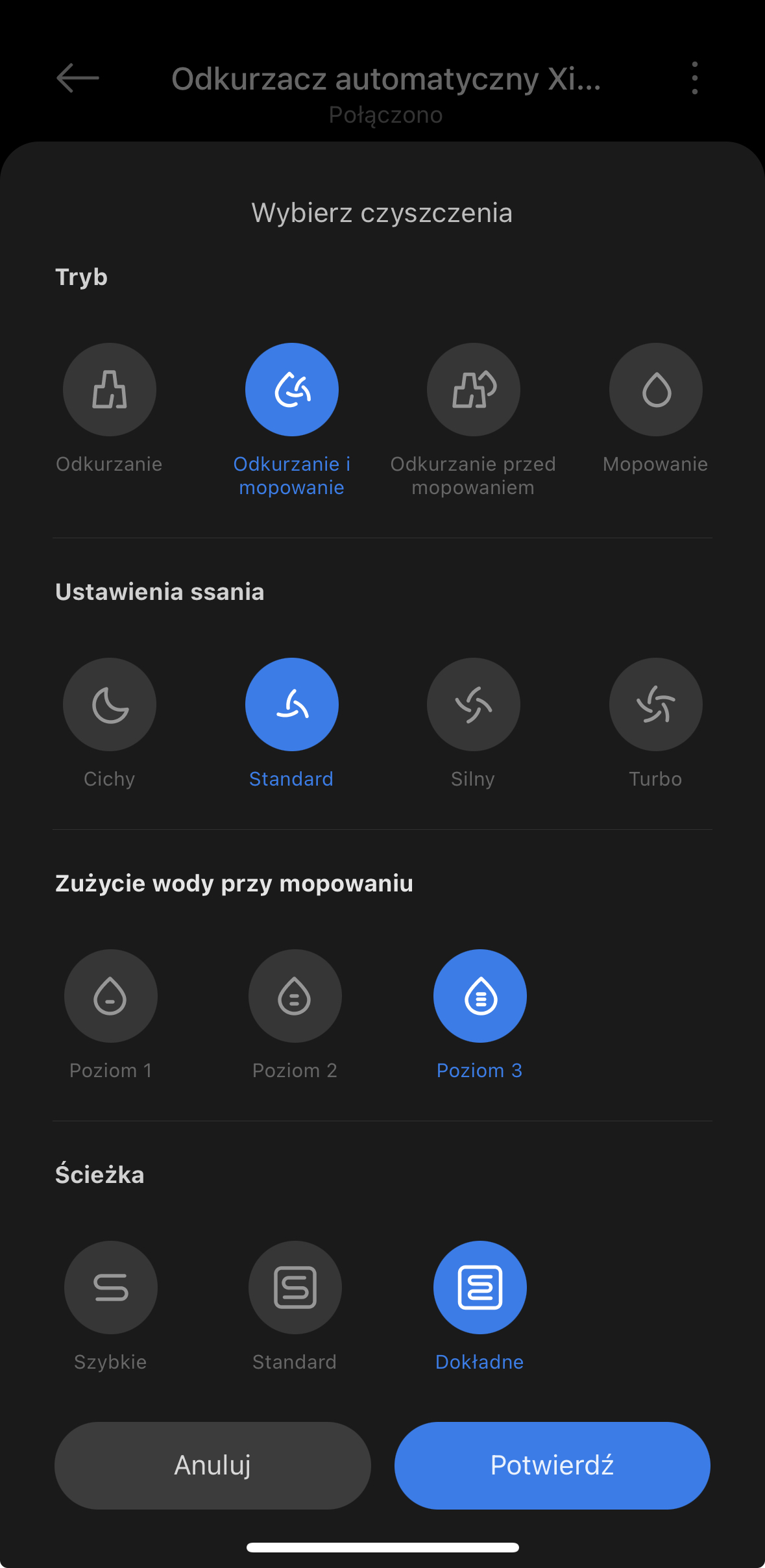Select the Dokładne path option
Screen dimensions: 765x1568
(480, 1288)
